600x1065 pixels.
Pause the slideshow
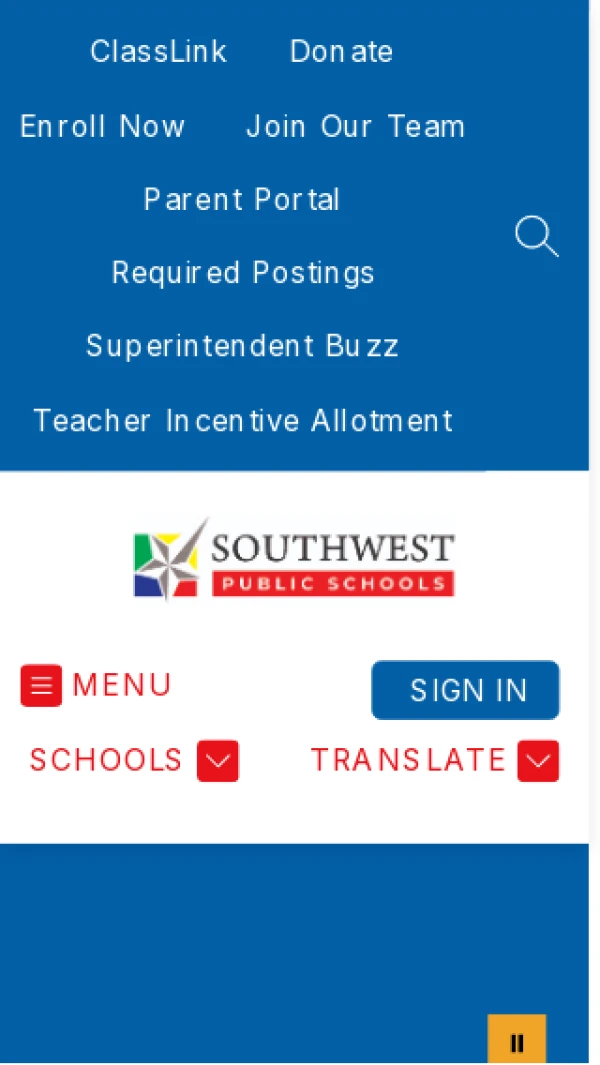pyautogui.click(x=516, y=1042)
